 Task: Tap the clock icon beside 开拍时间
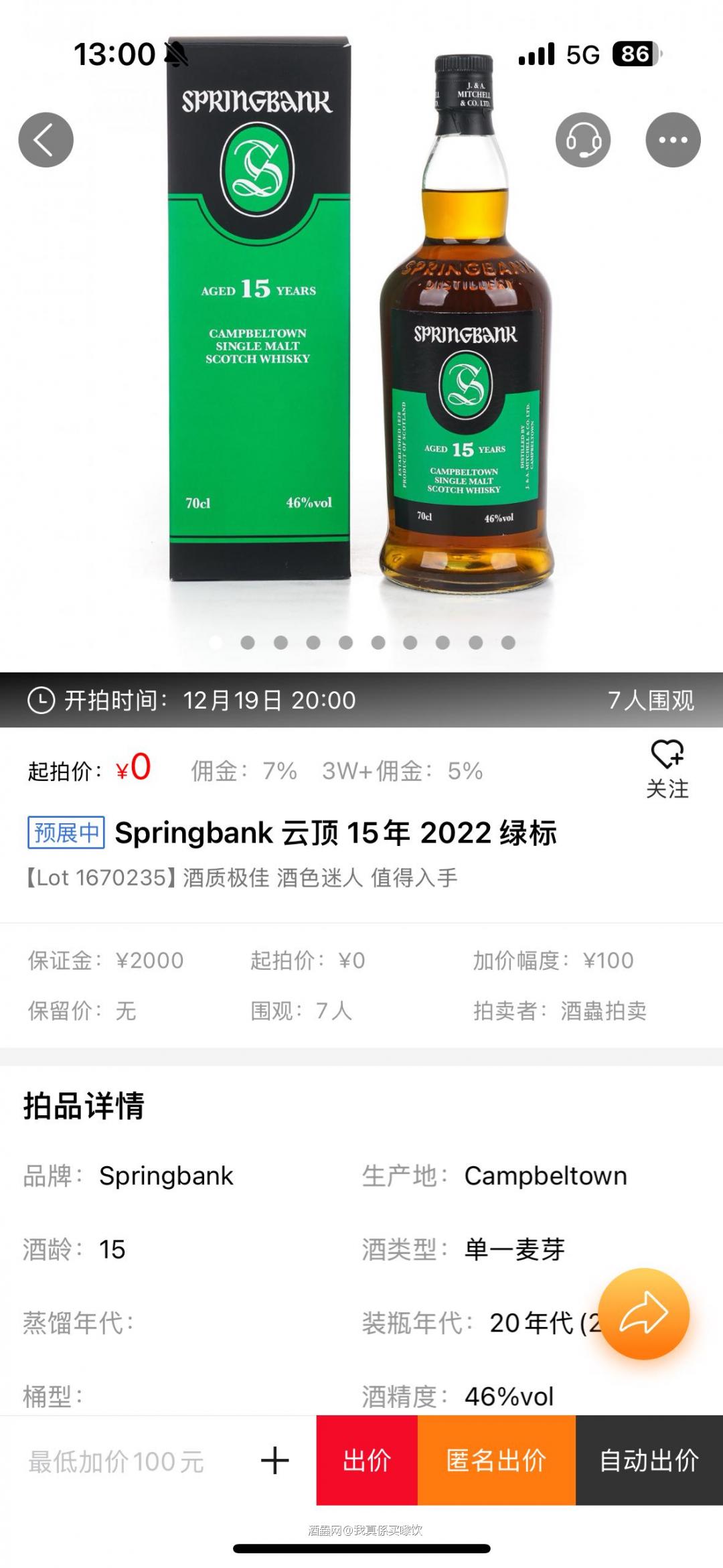pyautogui.click(x=42, y=701)
